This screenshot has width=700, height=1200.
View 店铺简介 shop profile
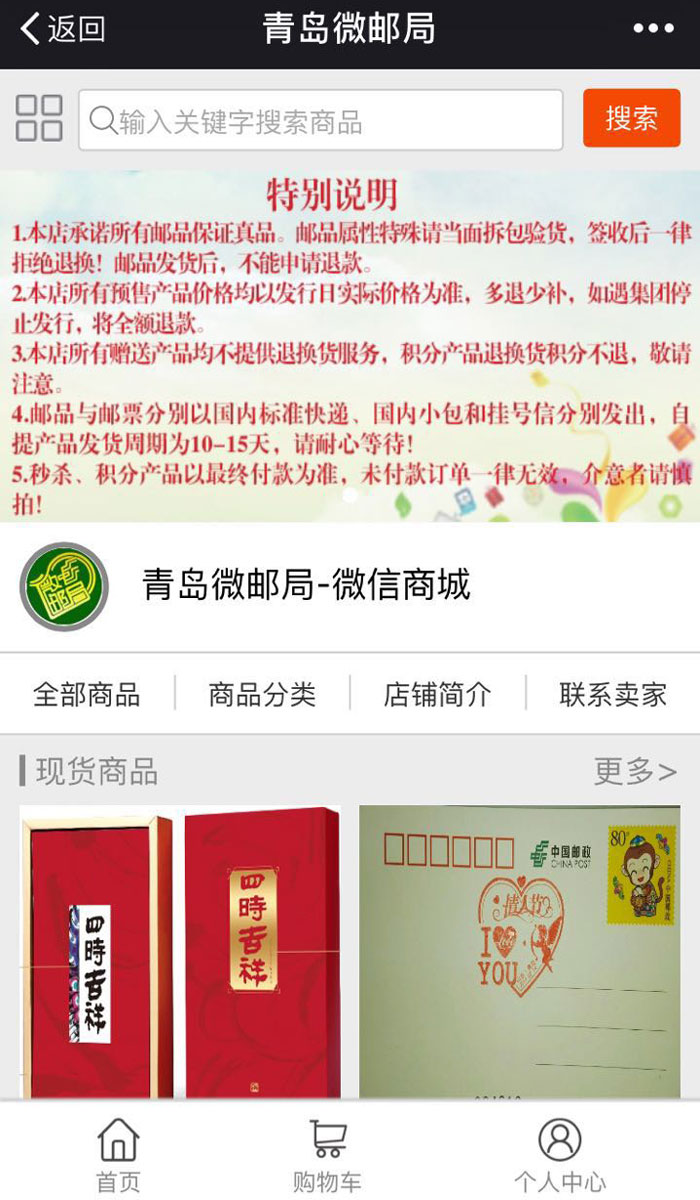click(437, 694)
